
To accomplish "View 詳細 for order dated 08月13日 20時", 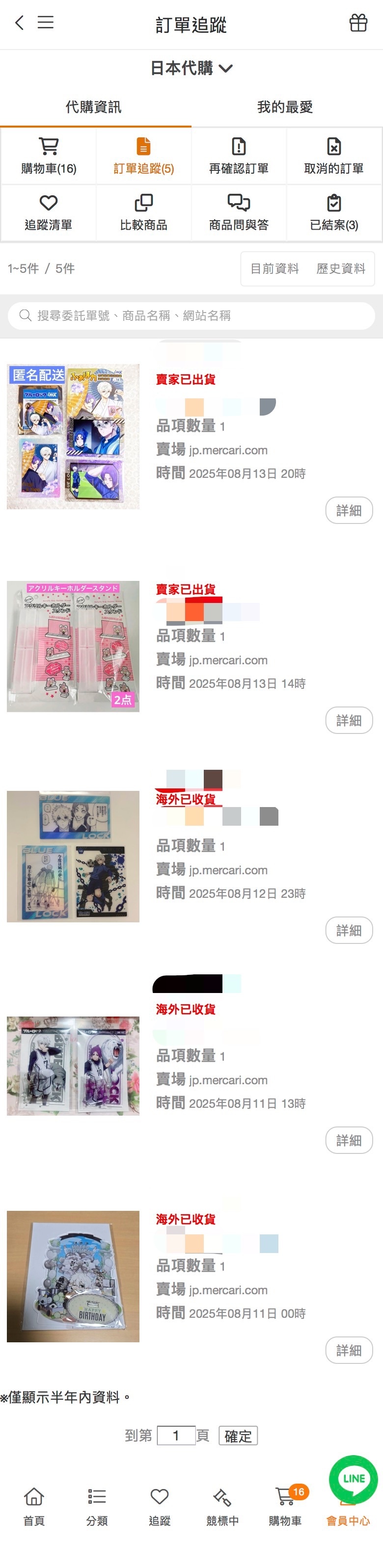I will [x=349, y=510].
